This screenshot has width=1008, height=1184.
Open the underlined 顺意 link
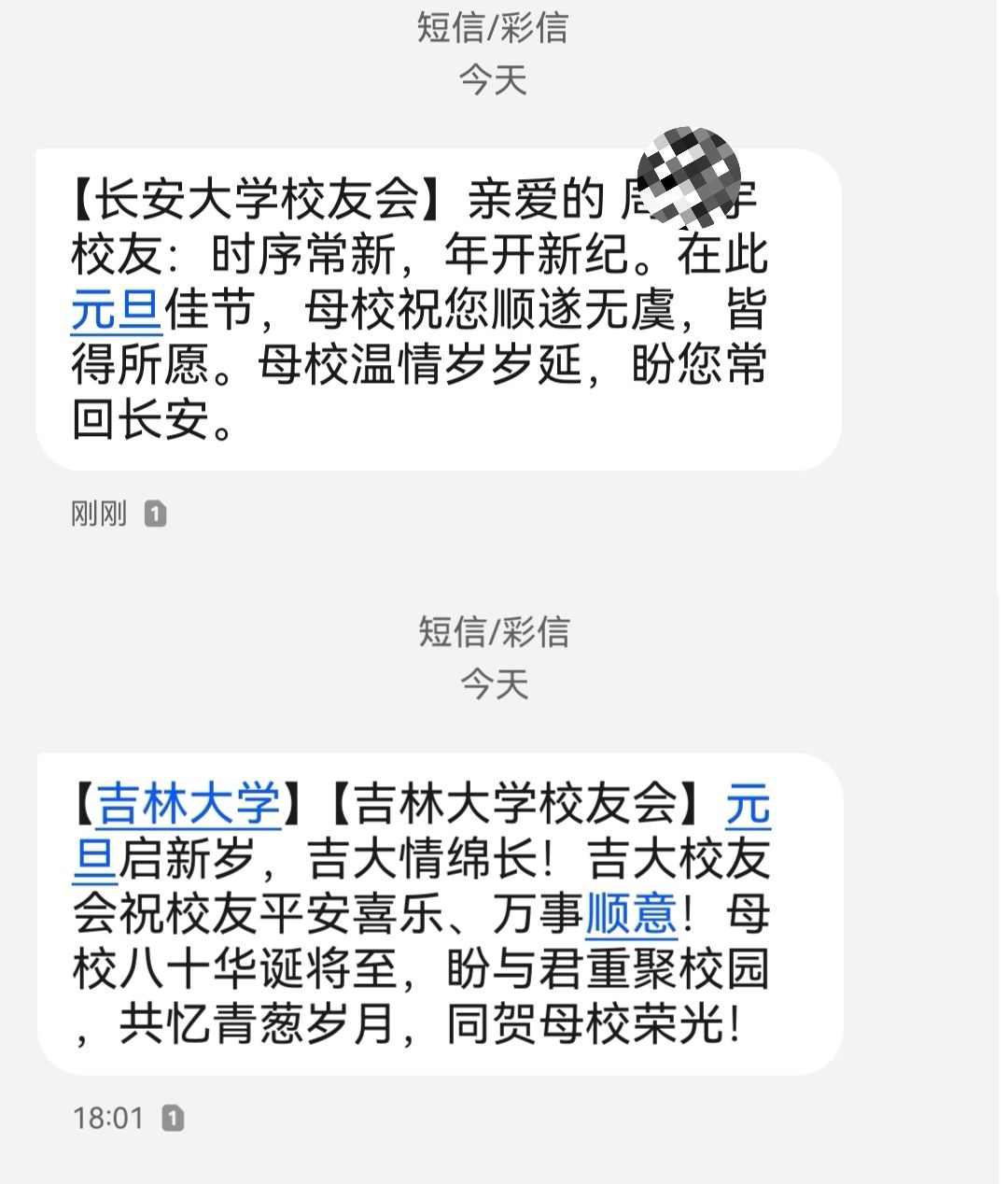click(631, 913)
